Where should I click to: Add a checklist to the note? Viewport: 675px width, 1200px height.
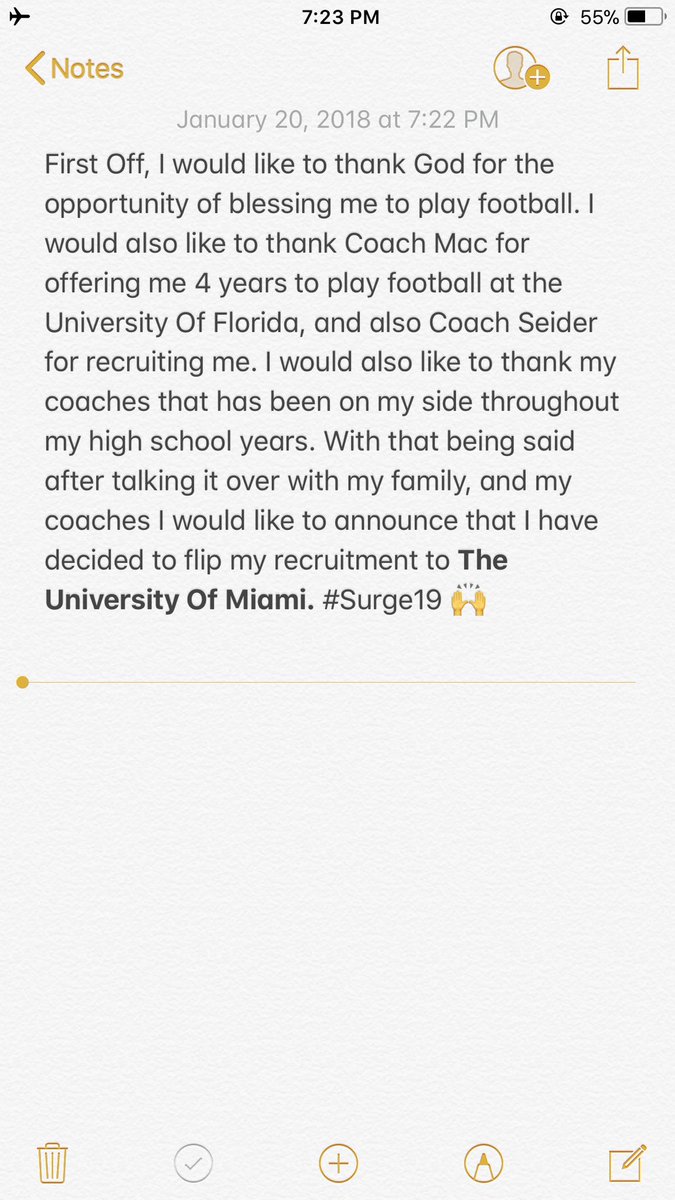point(193,1163)
